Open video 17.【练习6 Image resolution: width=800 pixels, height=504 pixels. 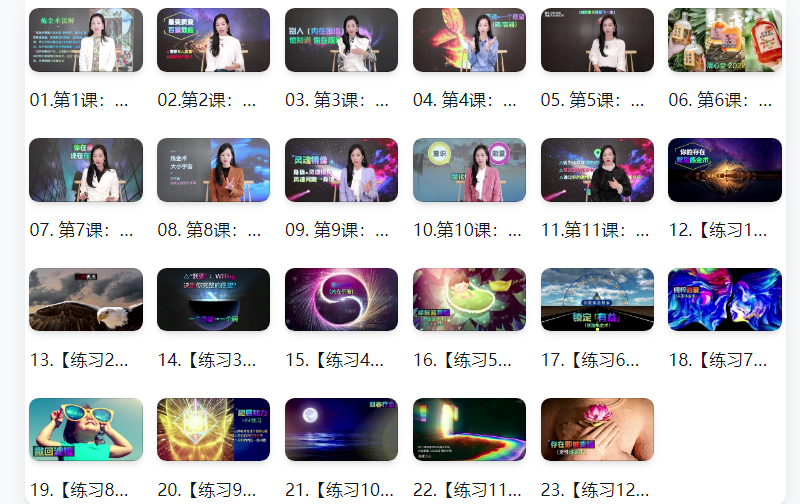[x=597, y=299]
